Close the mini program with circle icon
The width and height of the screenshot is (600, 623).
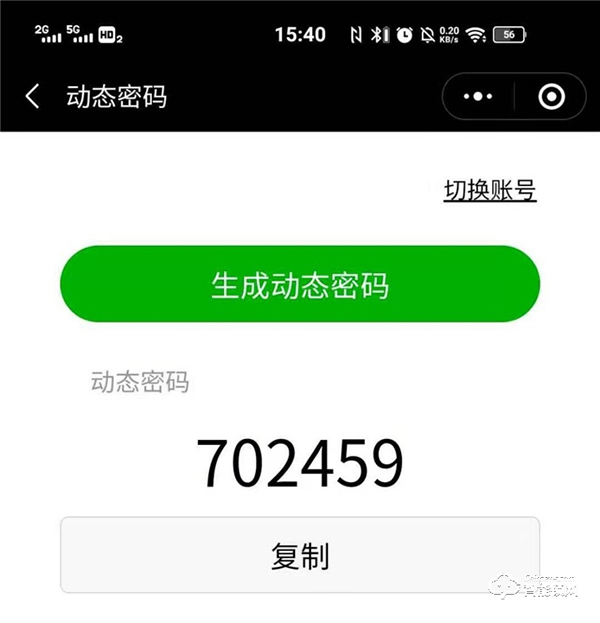(551, 97)
